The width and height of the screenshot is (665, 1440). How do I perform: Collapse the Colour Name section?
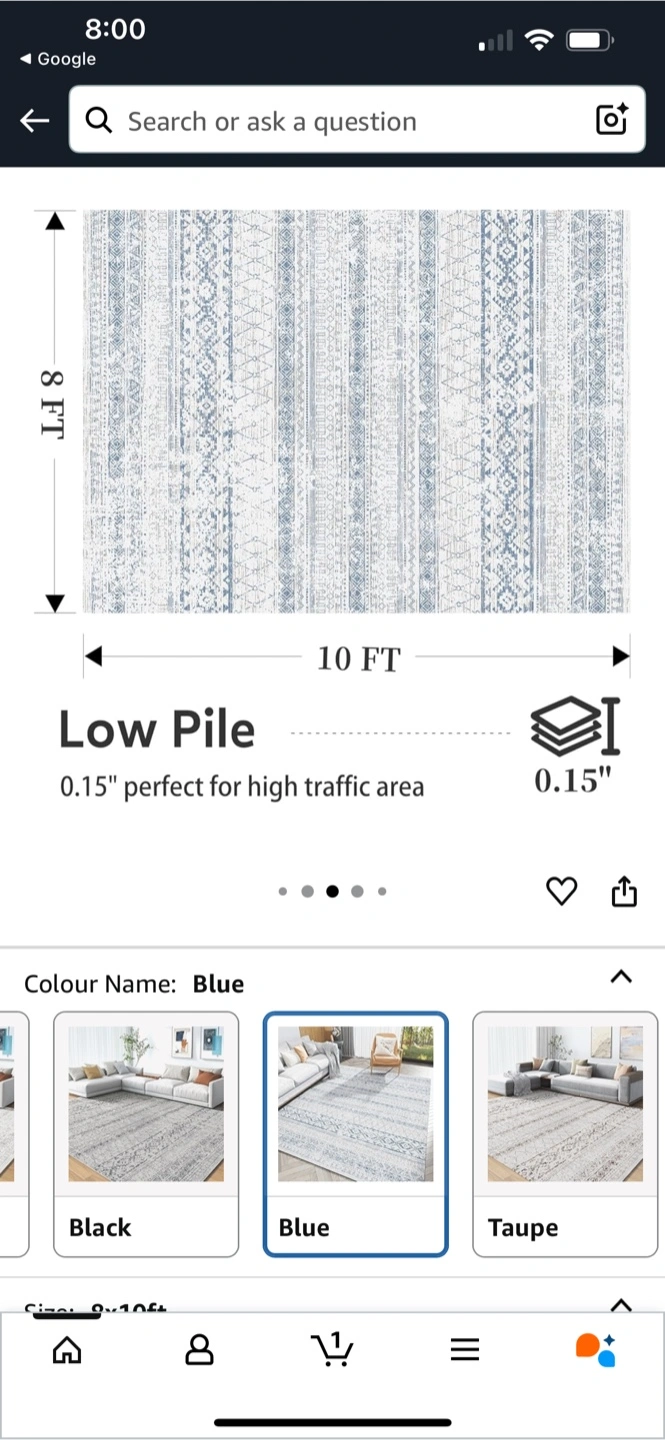coord(621,977)
